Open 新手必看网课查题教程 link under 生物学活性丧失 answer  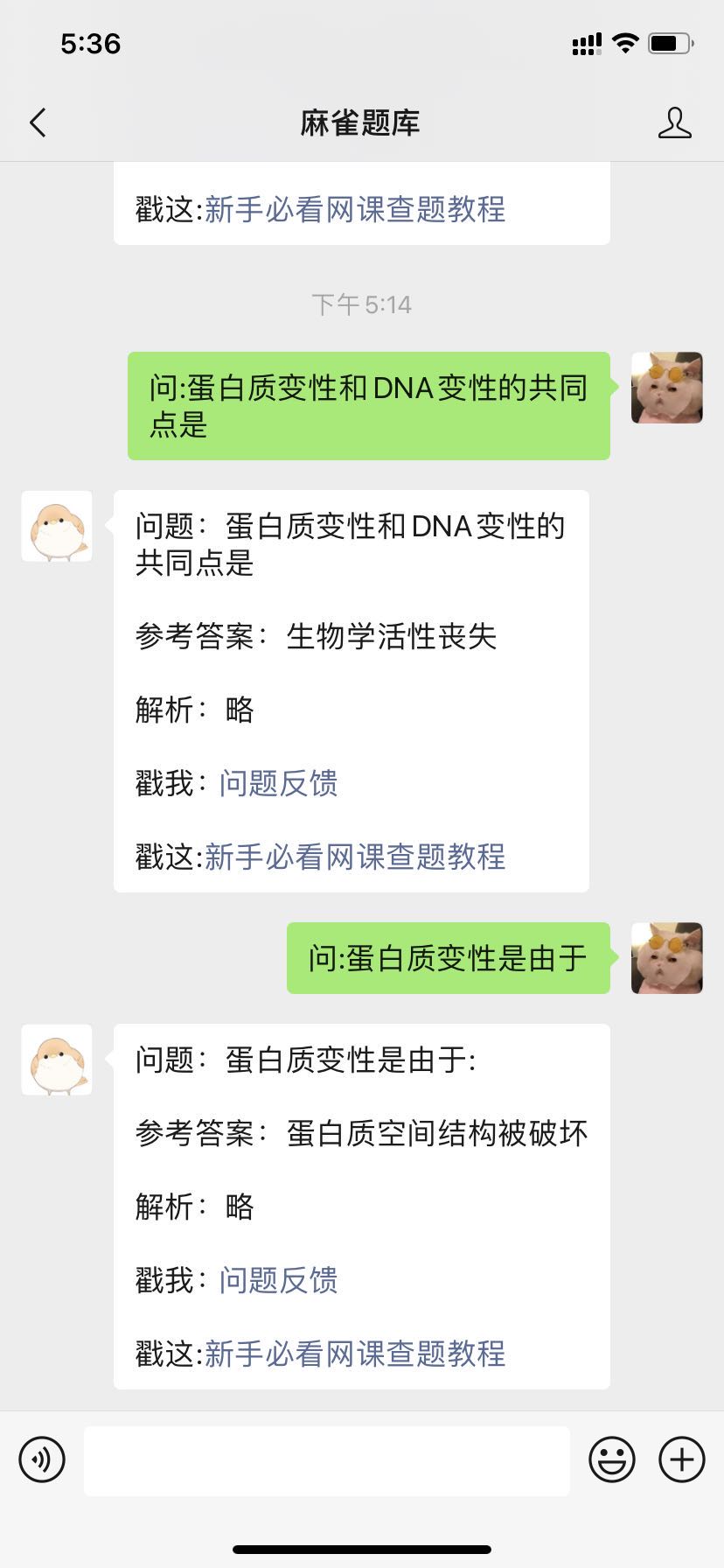[x=354, y=857]
